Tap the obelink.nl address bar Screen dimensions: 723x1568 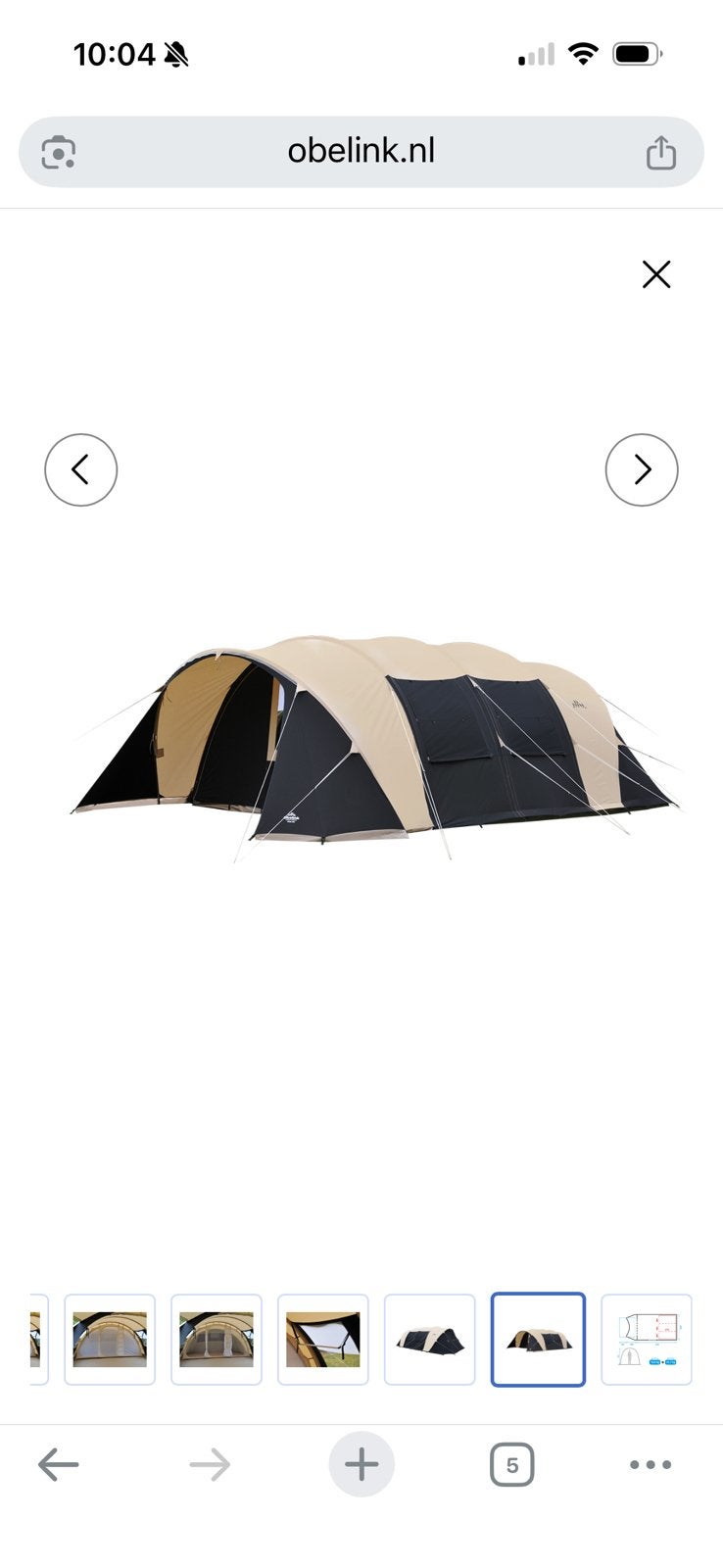tap(361, 152)
